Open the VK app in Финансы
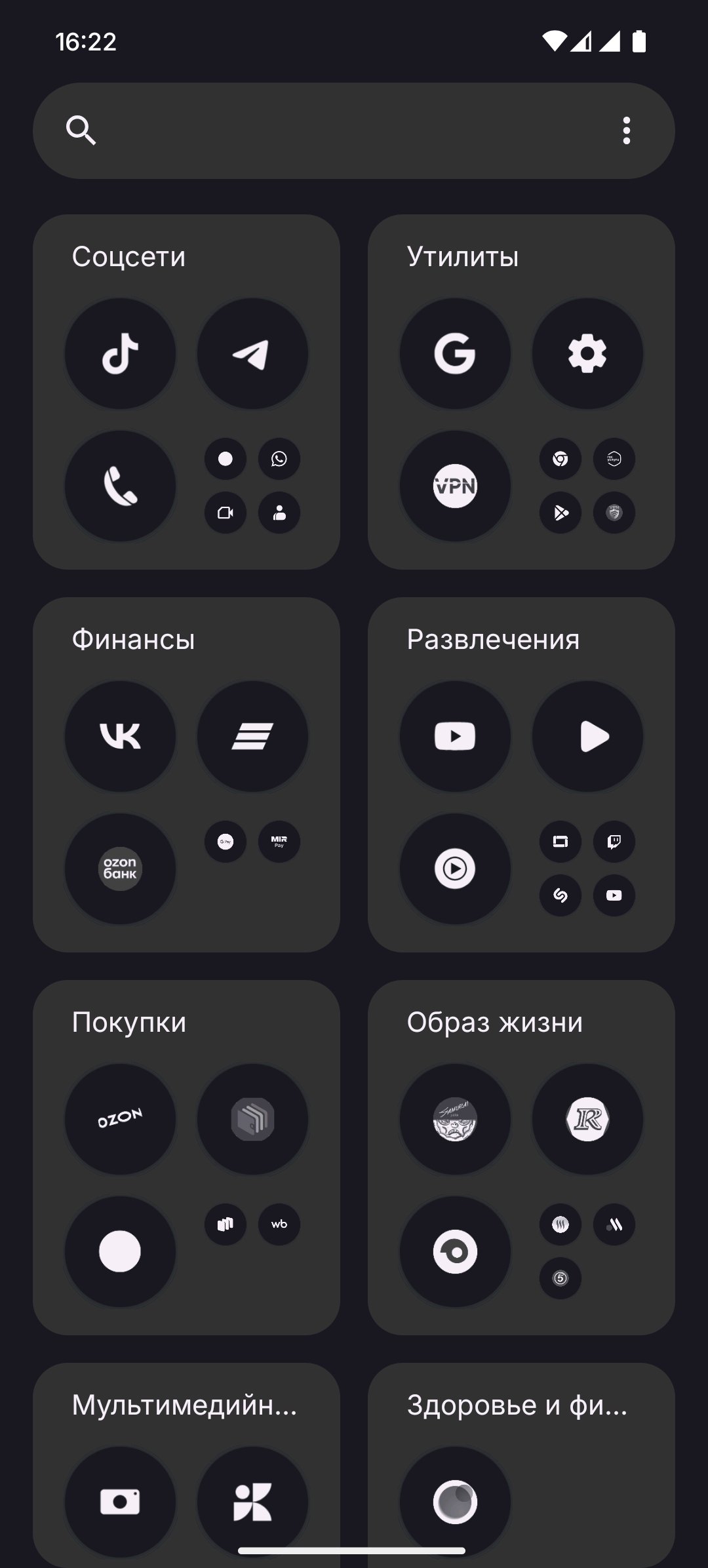This screenshot has width=708, height=1568. (x=120, y=736)
